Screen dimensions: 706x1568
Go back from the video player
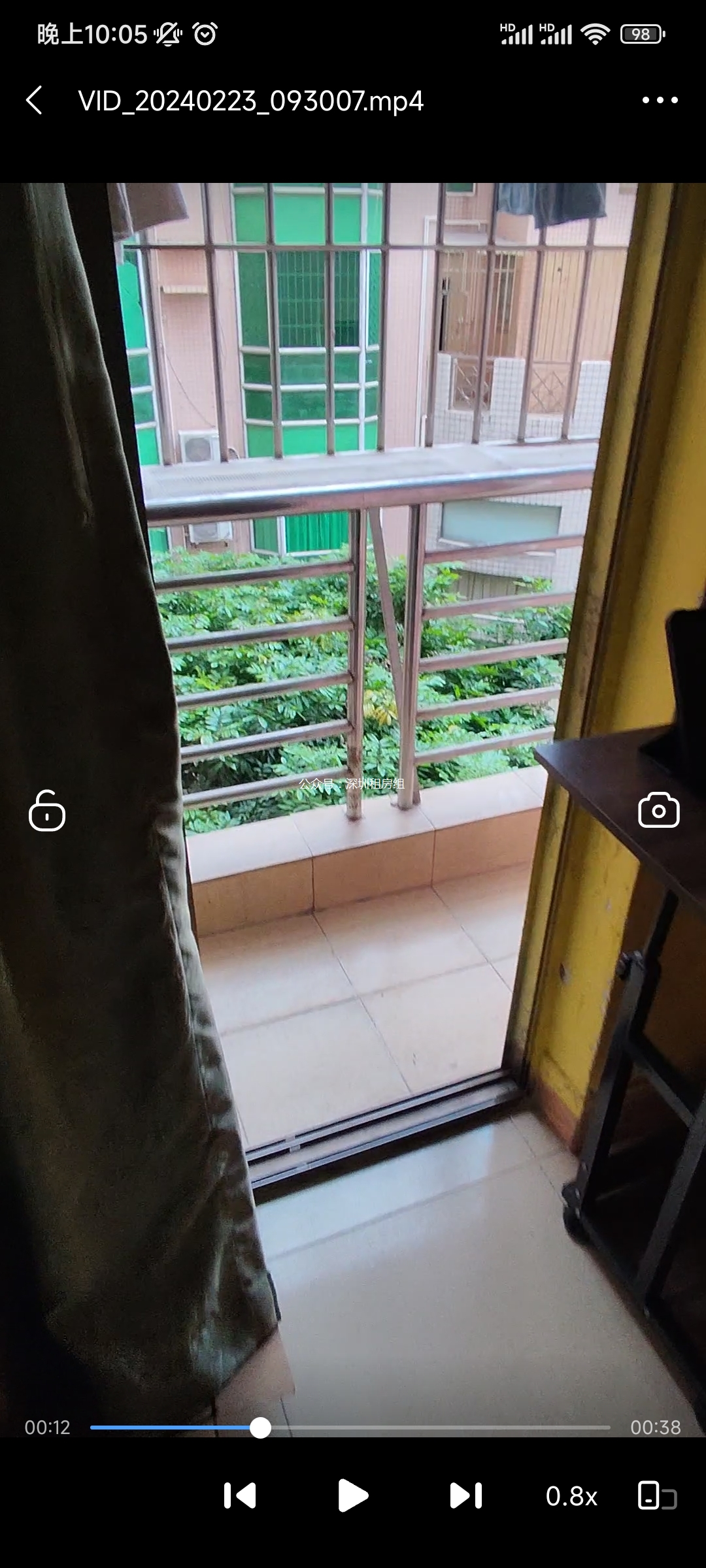click(35, 101)
